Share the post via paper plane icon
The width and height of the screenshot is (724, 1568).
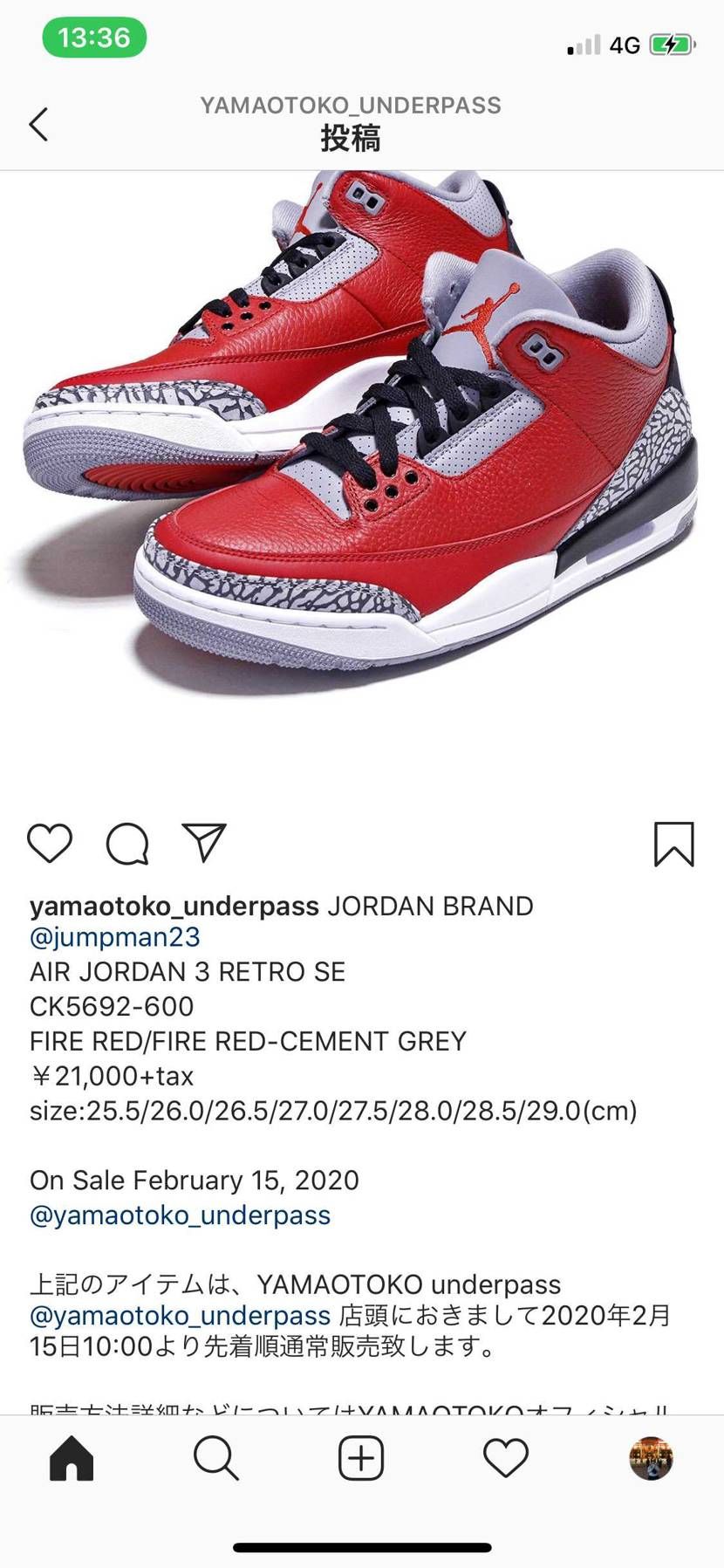tap(204, 842)
